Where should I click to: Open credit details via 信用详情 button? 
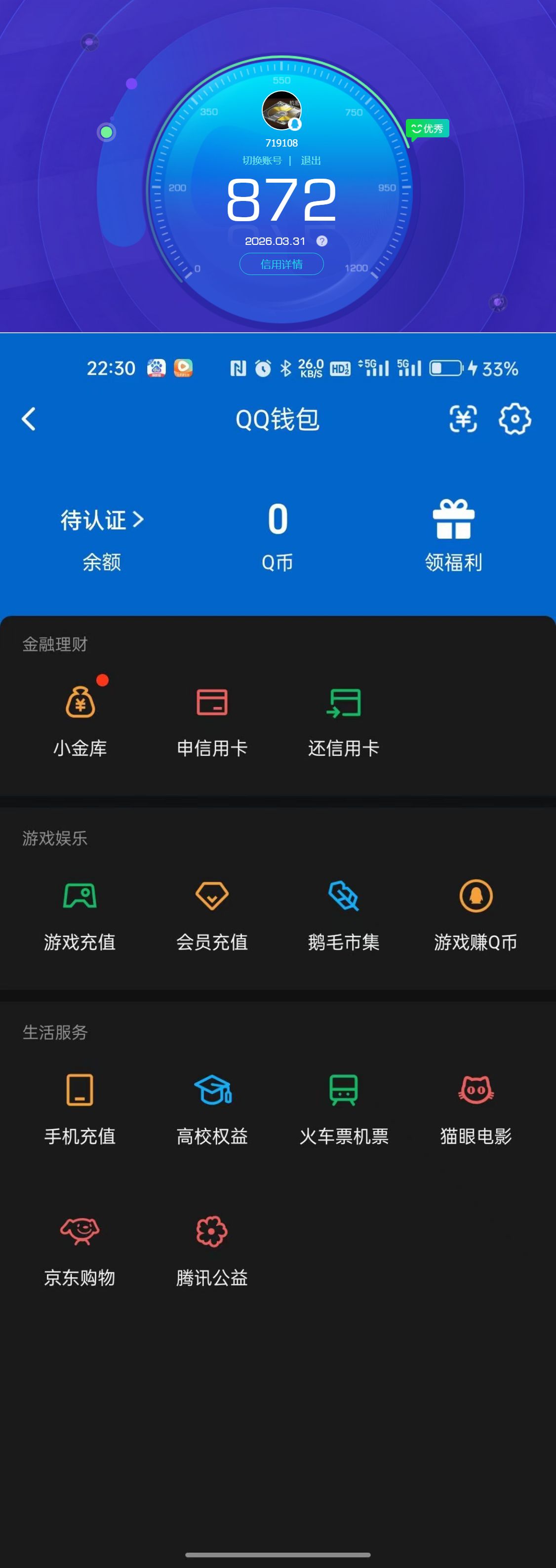[x=281, y=264]
